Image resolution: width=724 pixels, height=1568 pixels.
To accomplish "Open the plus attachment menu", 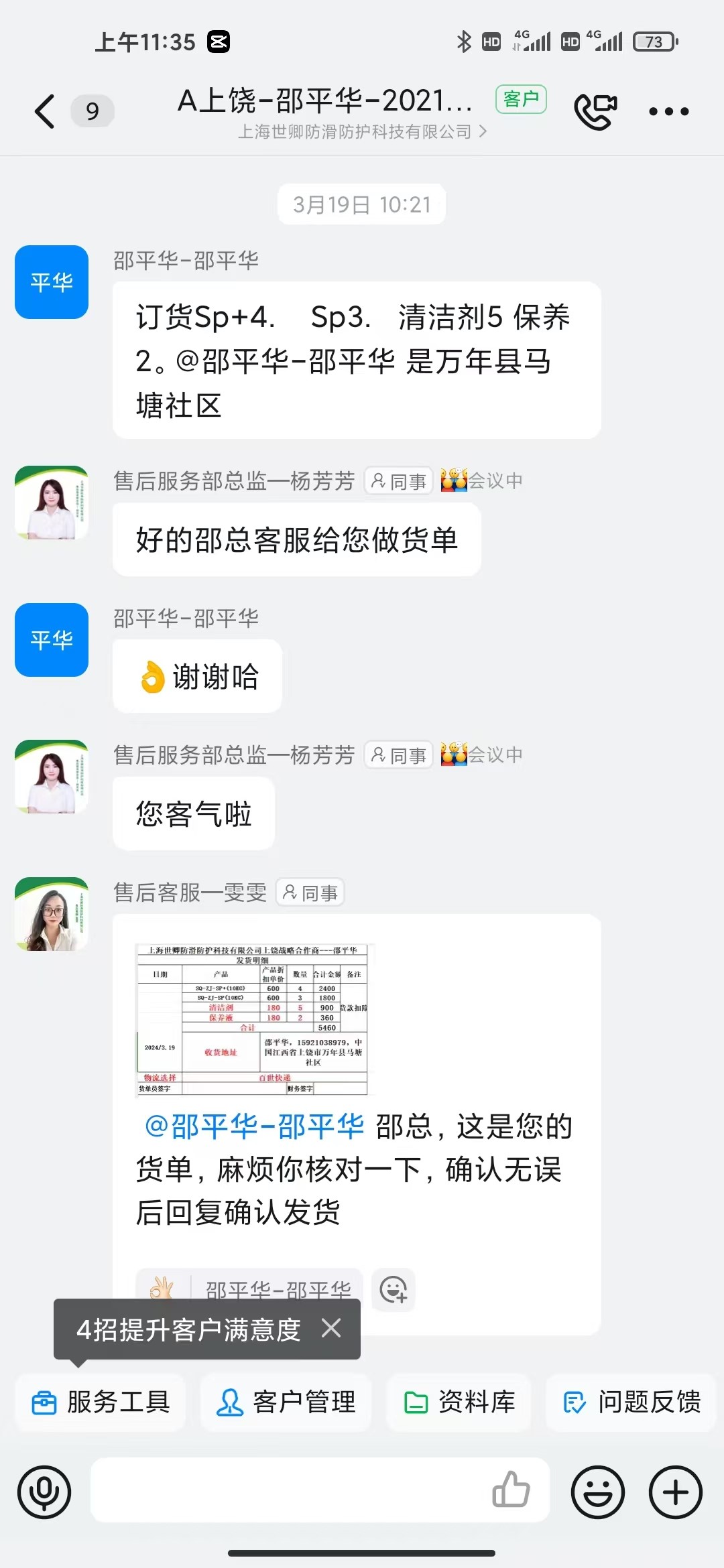I will 676,1492.
